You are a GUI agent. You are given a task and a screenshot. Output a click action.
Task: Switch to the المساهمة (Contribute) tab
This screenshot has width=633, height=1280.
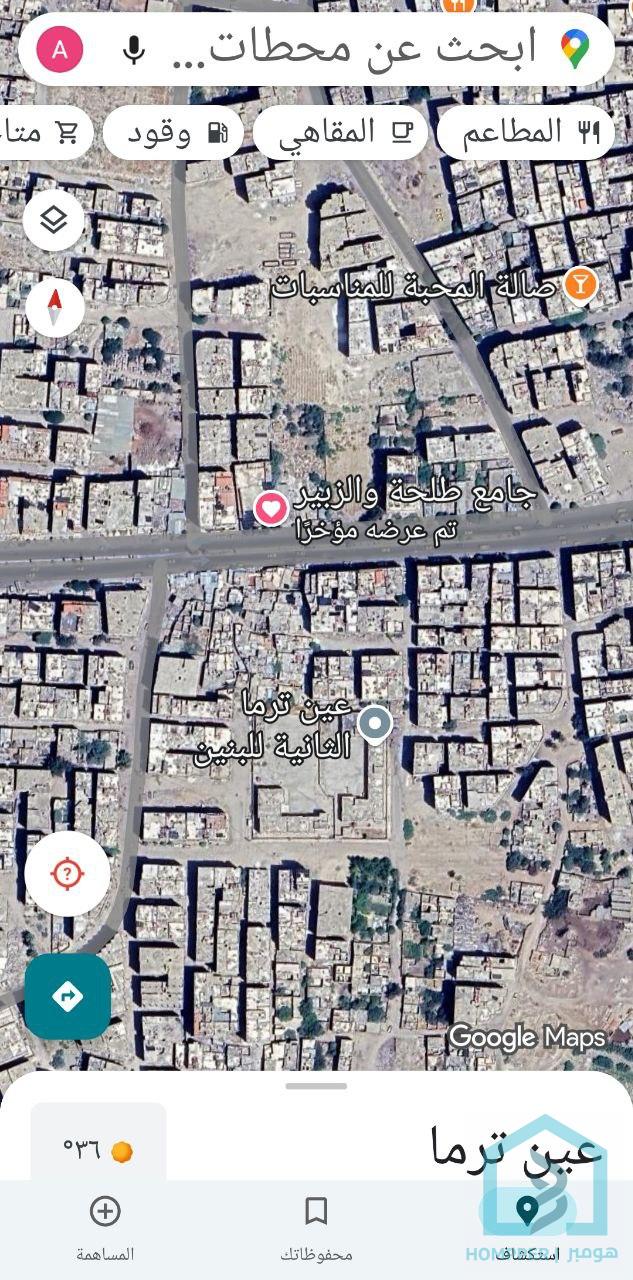[x=105, y=1225]
